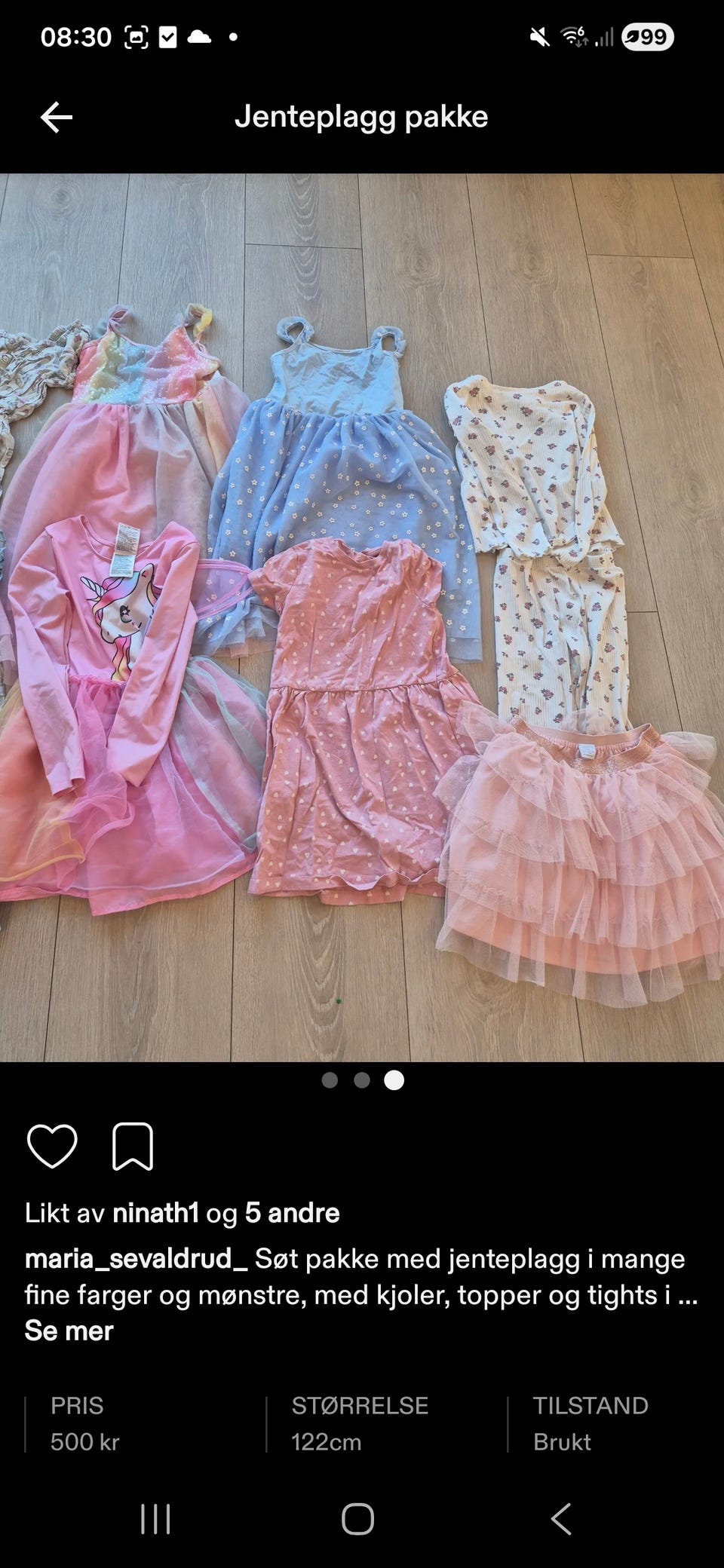The image size is (724, 1568).
Task: Like this listing with the heart icon
Action: 52,1147
